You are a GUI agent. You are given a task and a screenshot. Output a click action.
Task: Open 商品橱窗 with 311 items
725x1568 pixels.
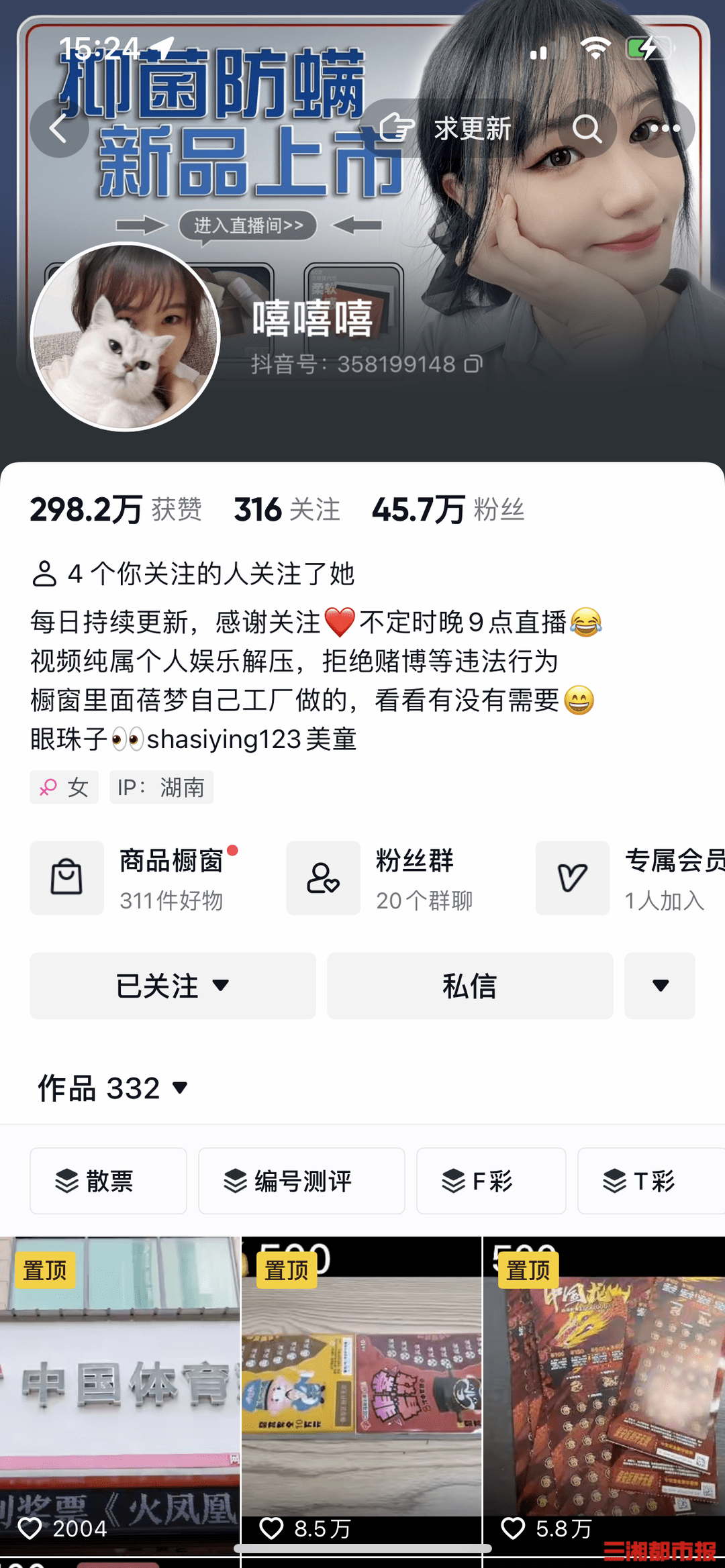coord(134,878)
